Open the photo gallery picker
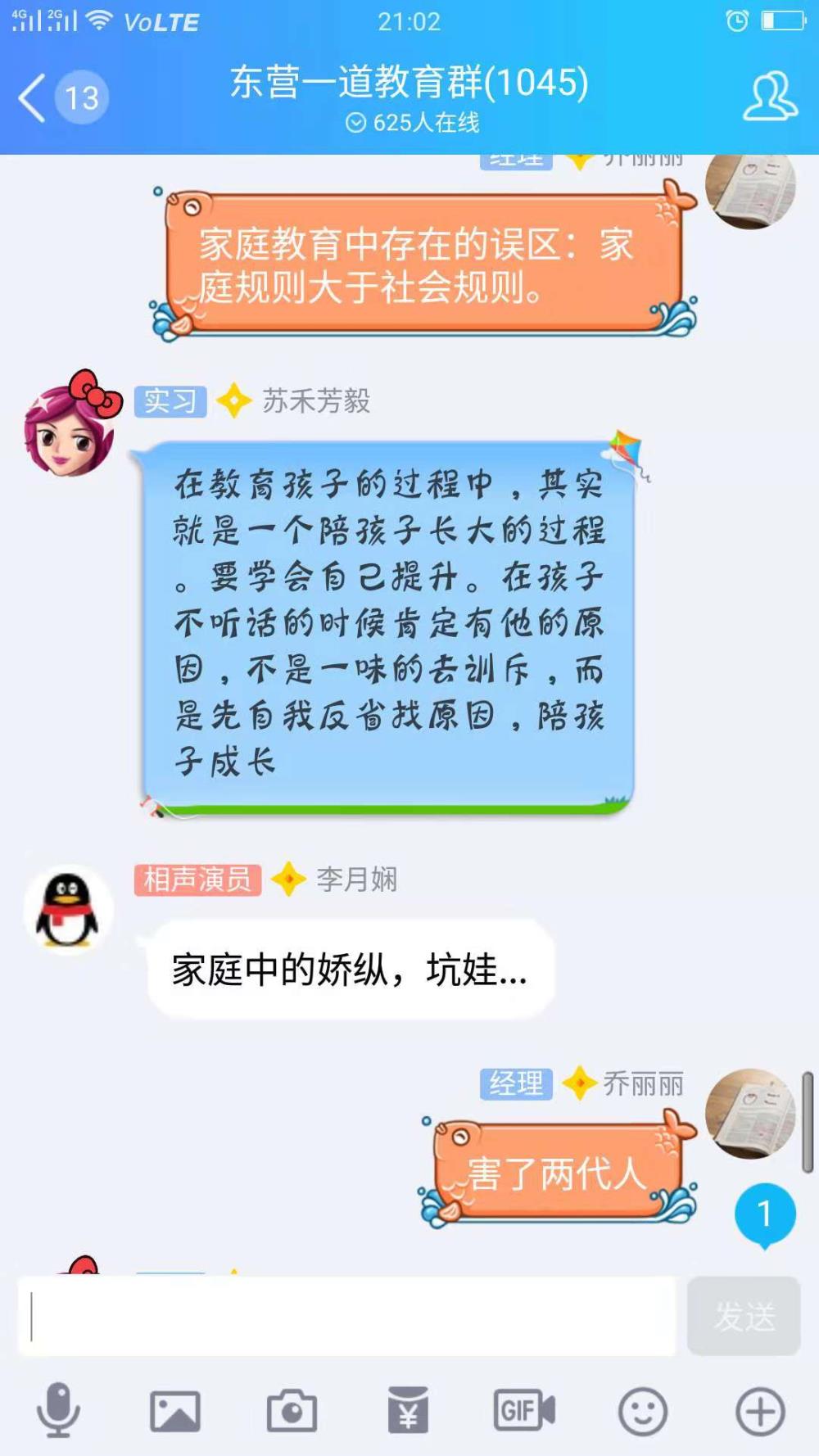 coord(175,1411)
